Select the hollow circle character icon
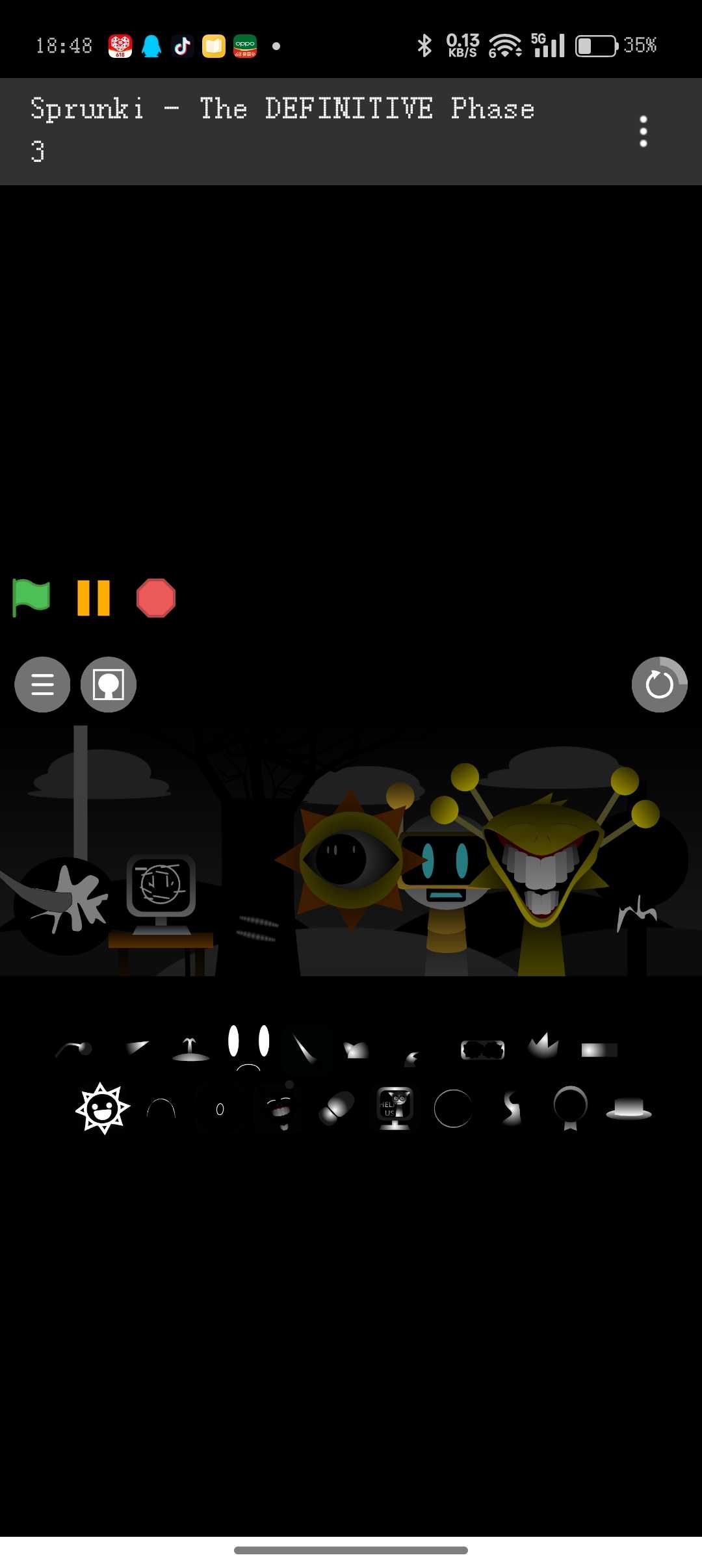Screen dimensions: 702x1568 coord(453,1108)
